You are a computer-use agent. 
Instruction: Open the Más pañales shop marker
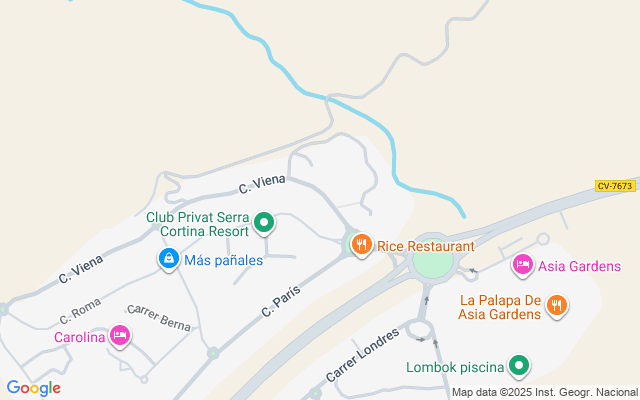[169, 260]
